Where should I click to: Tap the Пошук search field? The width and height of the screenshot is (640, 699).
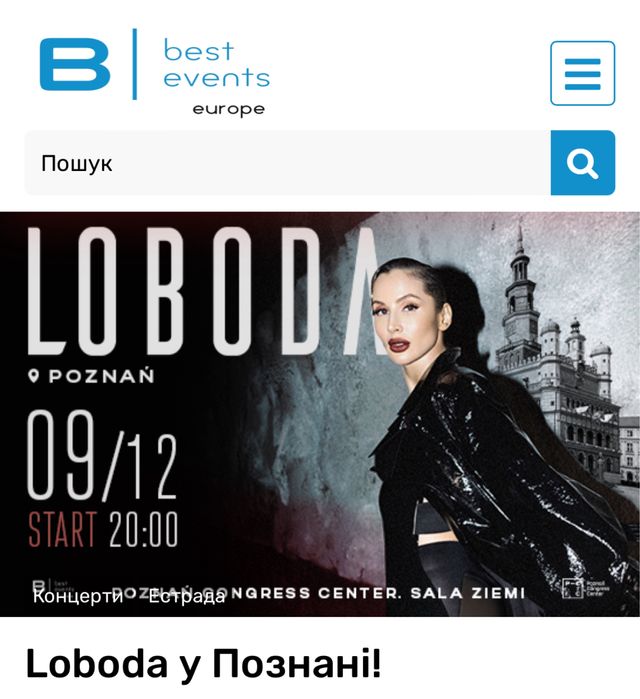(x=287, y=163)
